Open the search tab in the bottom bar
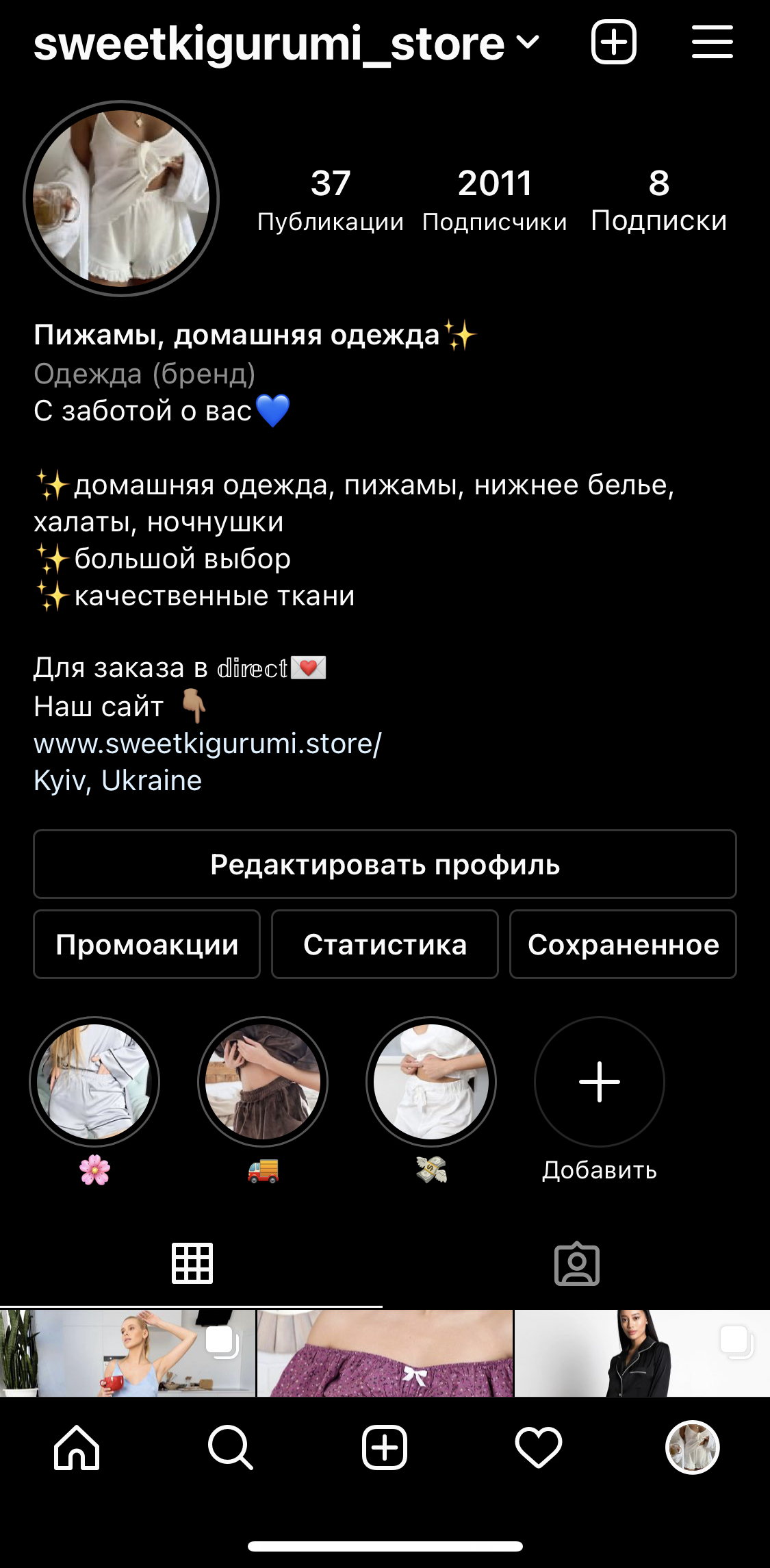 click(x=231, y=1448)
